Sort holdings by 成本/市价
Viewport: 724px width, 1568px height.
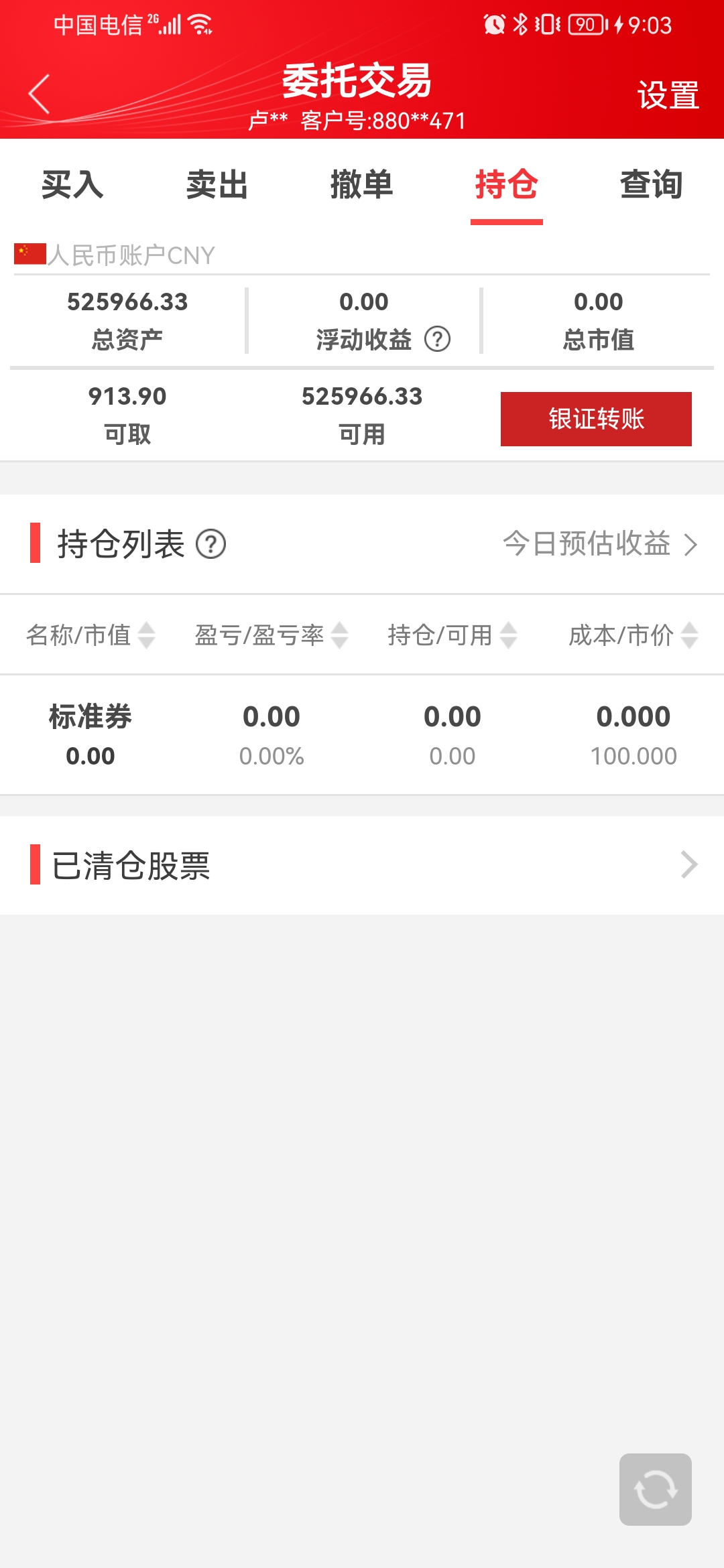click(x=633, y=635)
